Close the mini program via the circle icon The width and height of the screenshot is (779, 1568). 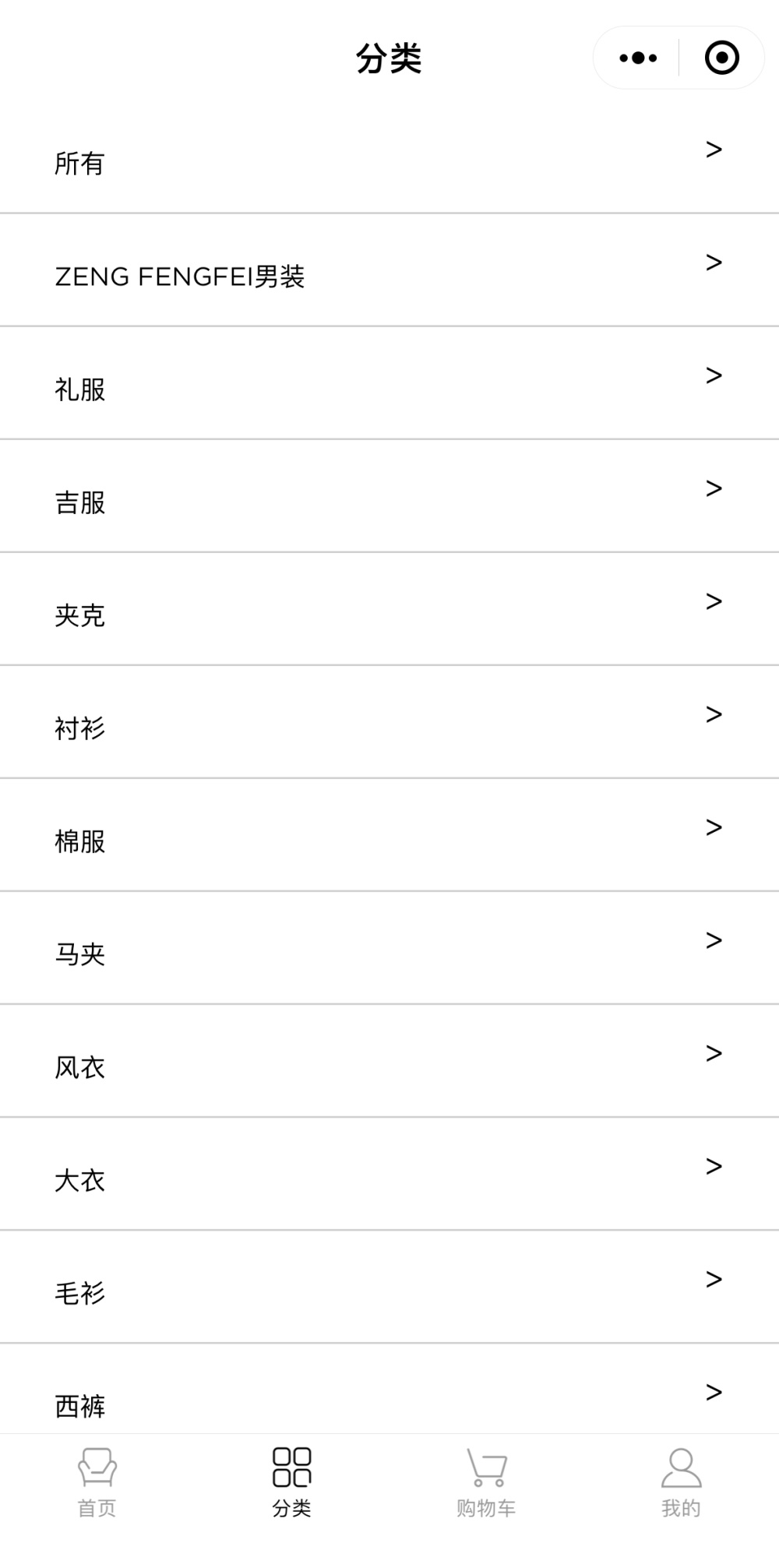(x=721, y=58)
